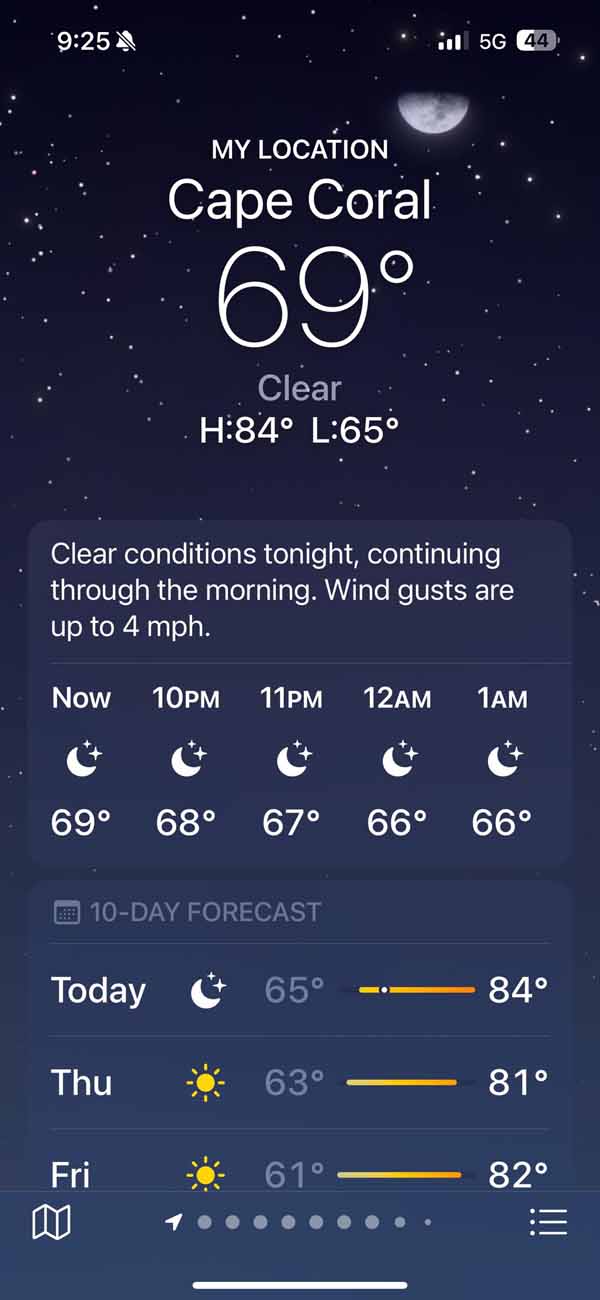
Task: Open the saved locations list
Action: 548,1222
